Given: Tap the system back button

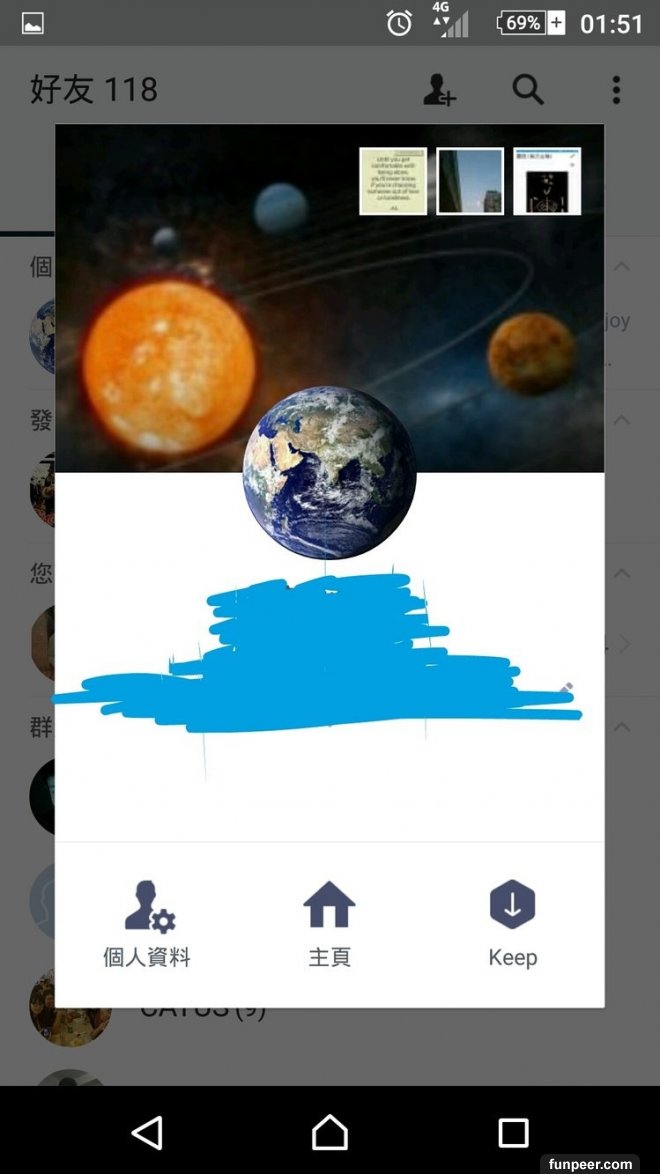Looking at the screenshot, I should point(147,1132).
